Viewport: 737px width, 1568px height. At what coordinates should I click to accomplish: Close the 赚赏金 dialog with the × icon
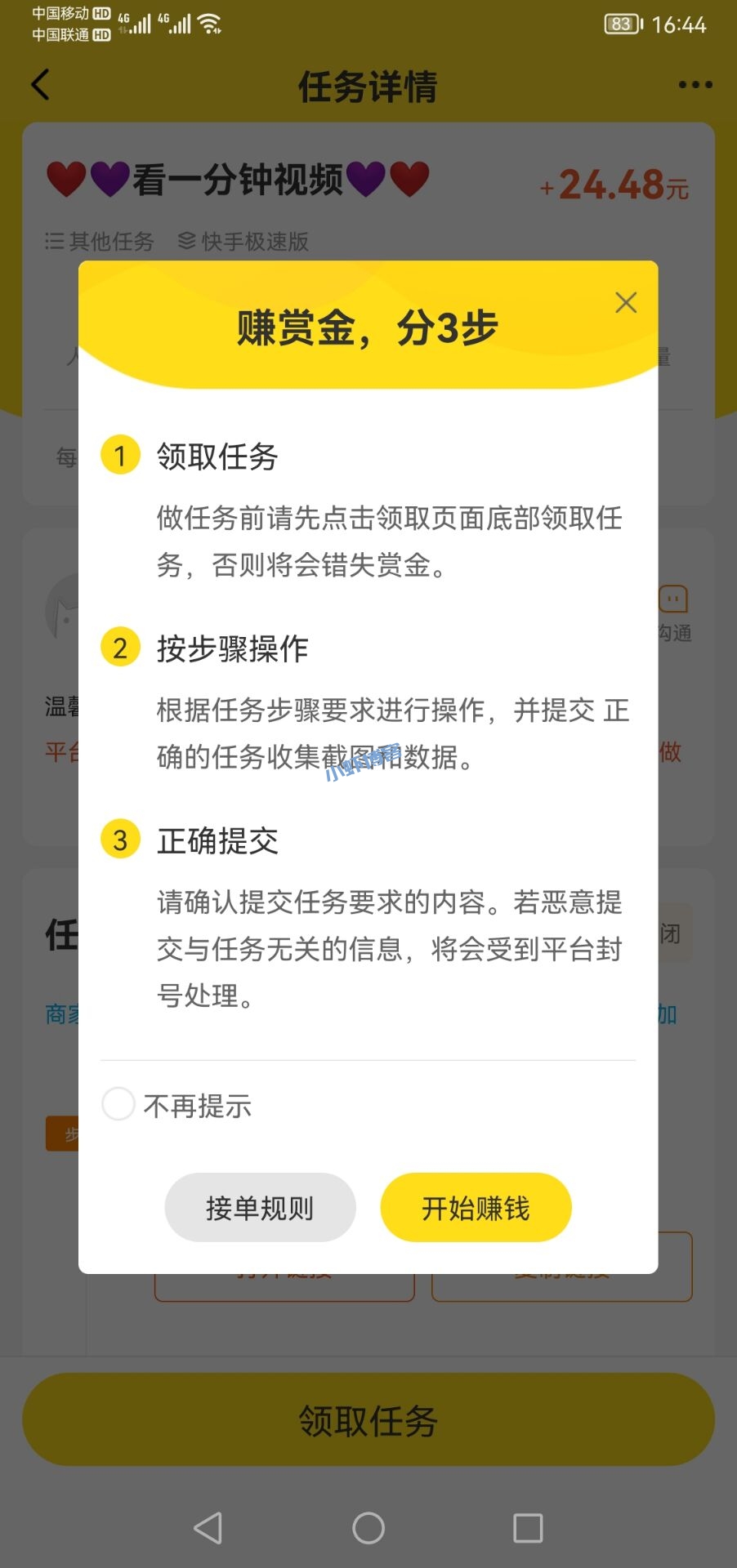tap(625, 302)
